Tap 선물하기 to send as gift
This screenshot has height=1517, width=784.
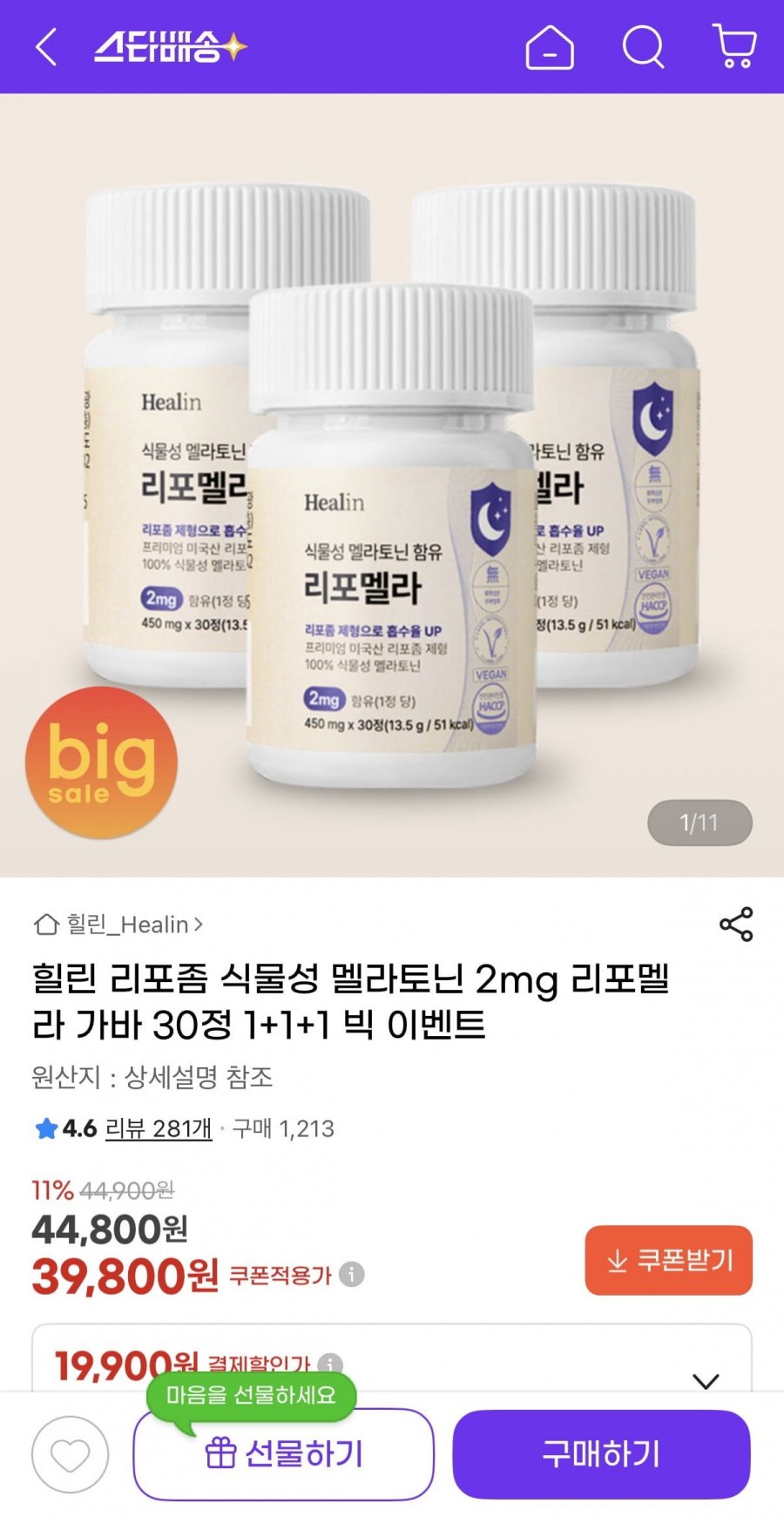pyautogui.click(x=283, y=1454)
